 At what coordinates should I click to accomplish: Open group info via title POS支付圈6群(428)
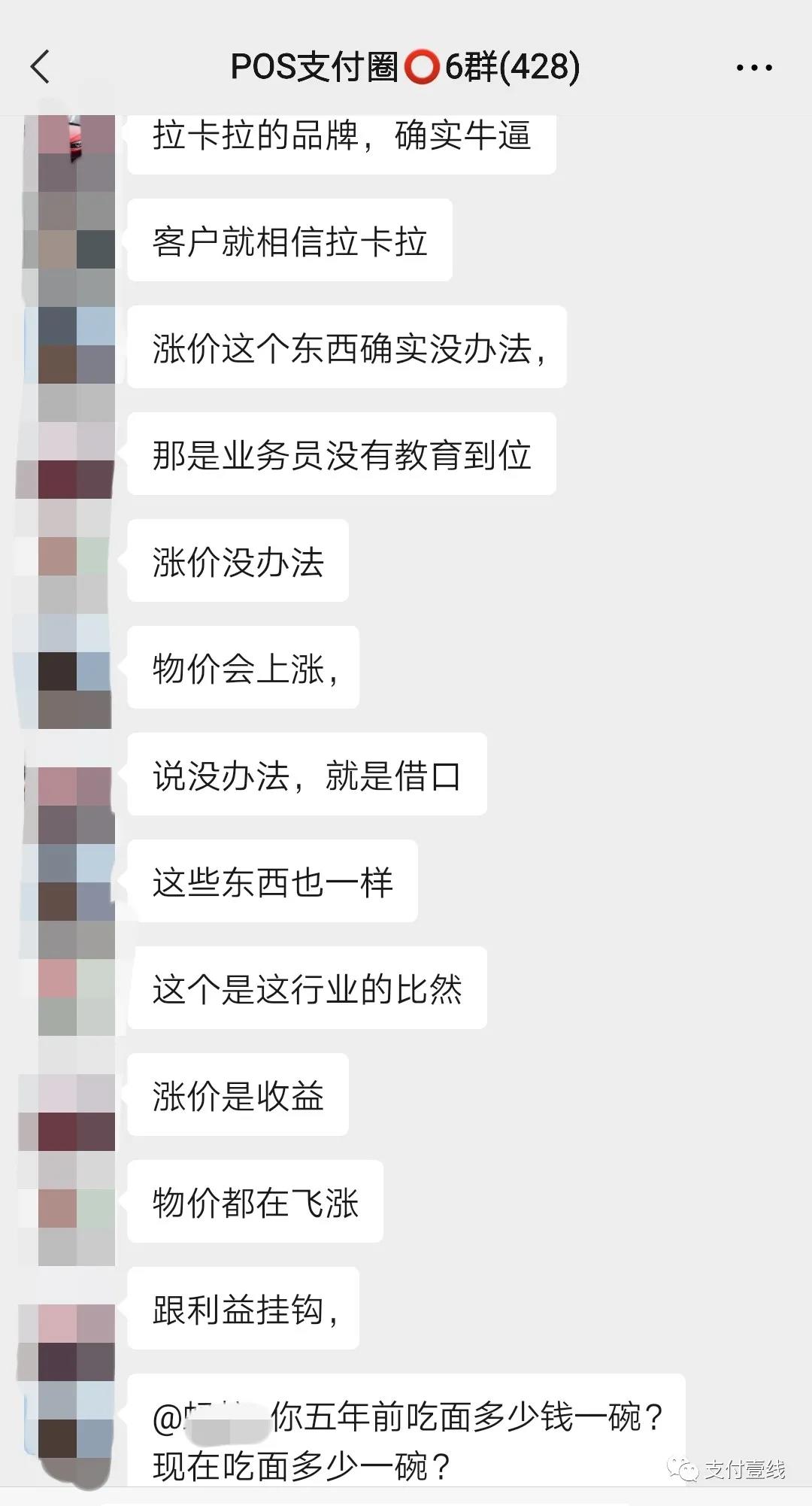406,67
